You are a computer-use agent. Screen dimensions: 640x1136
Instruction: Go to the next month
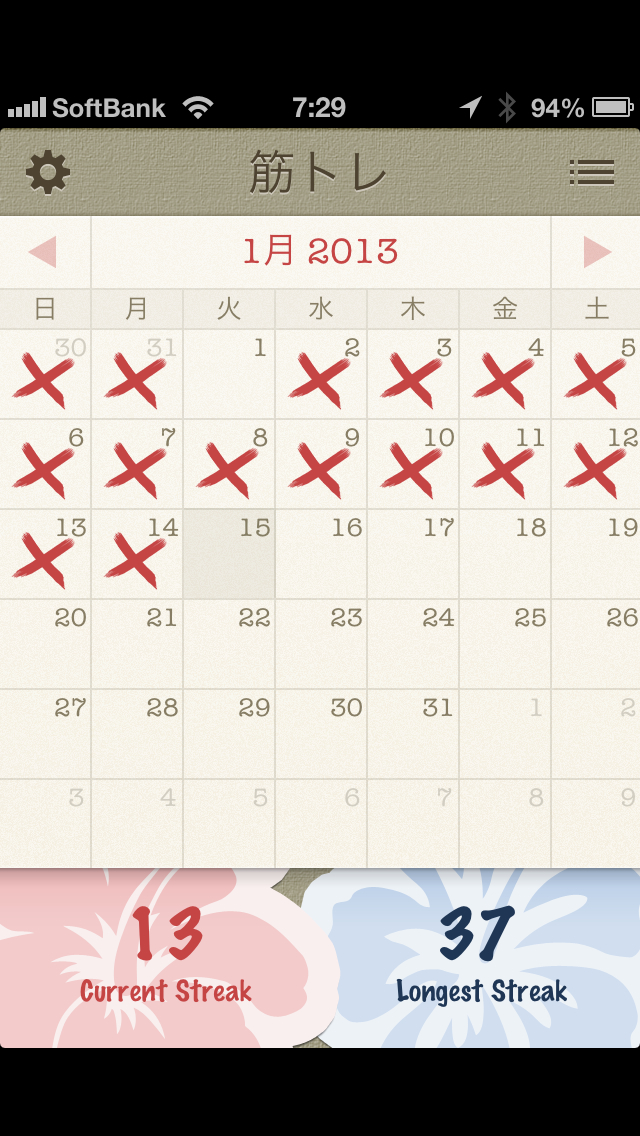click(x=597, y=252)
